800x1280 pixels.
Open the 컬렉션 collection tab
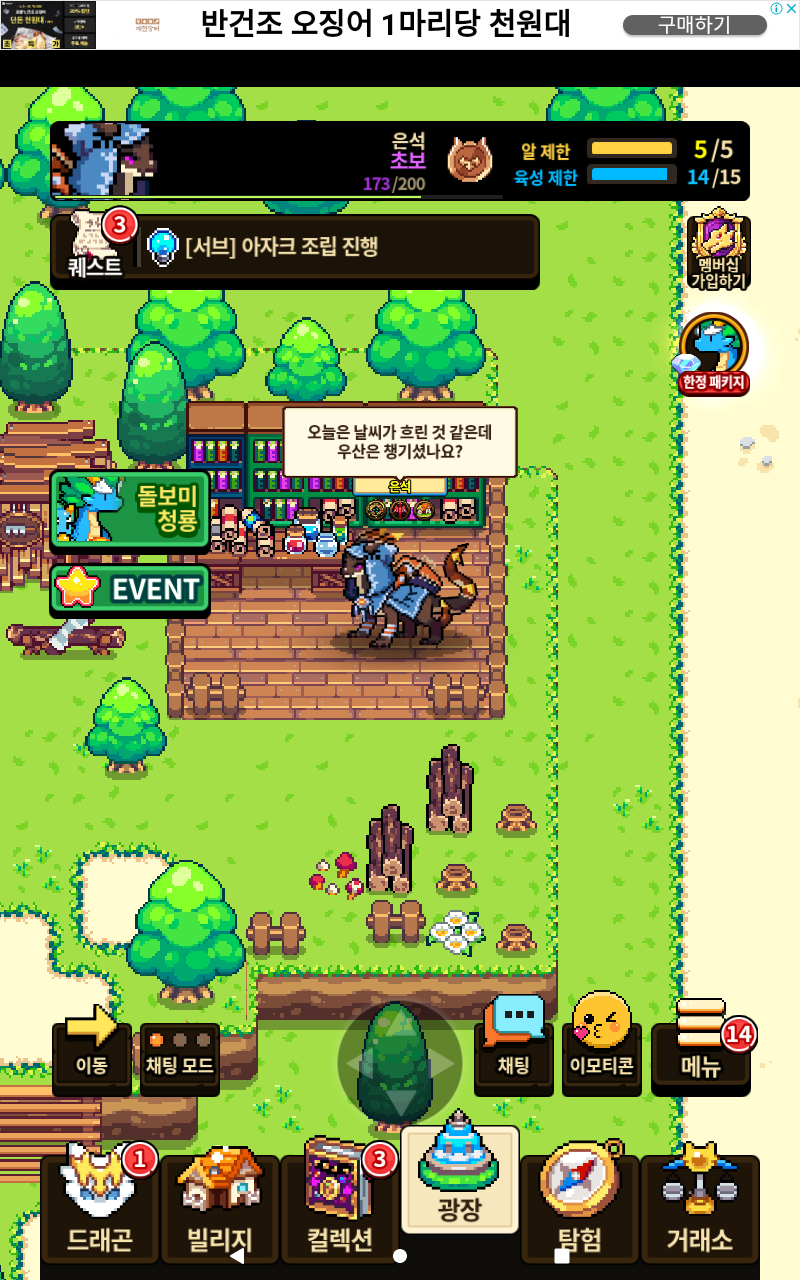(x=340, y=1205)
